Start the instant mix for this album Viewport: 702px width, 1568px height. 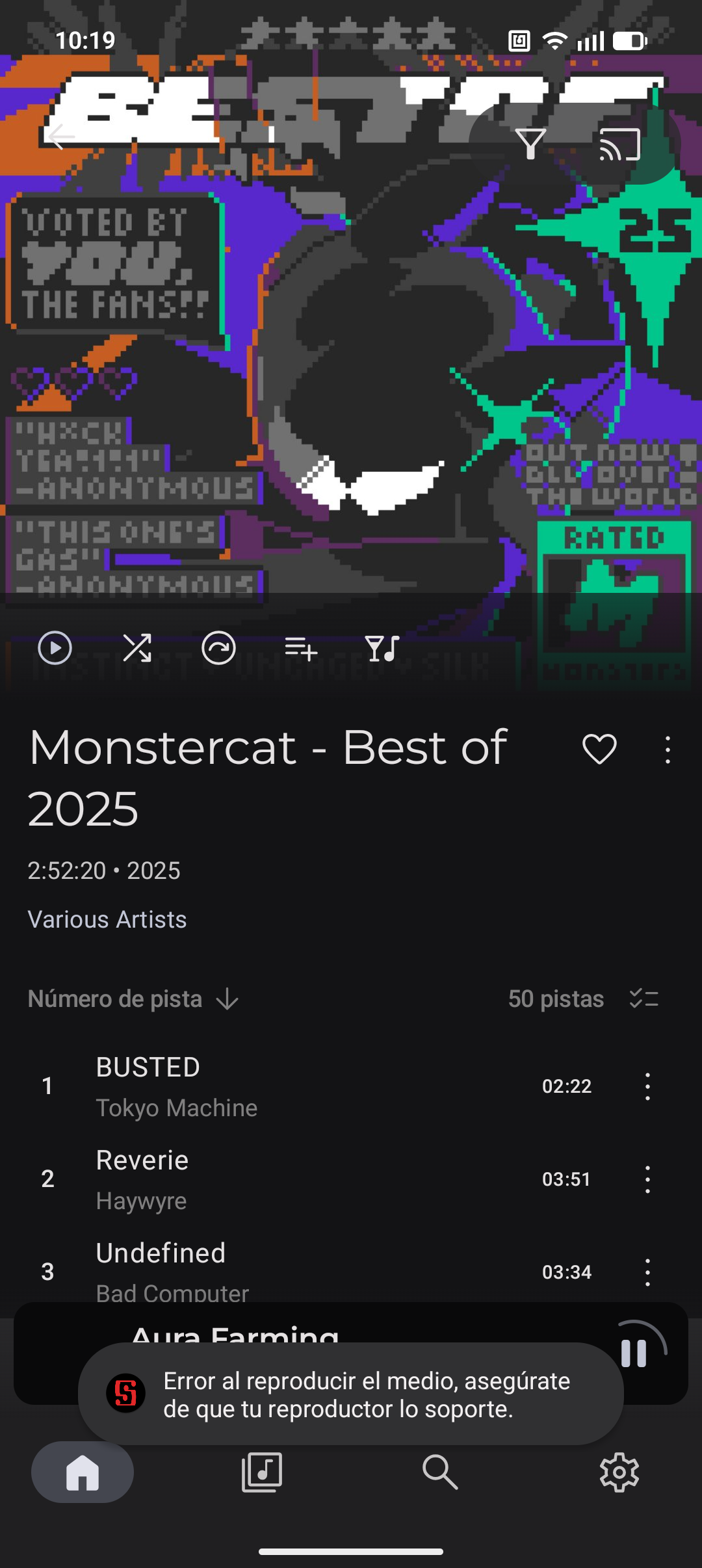(x=218, y=648)
